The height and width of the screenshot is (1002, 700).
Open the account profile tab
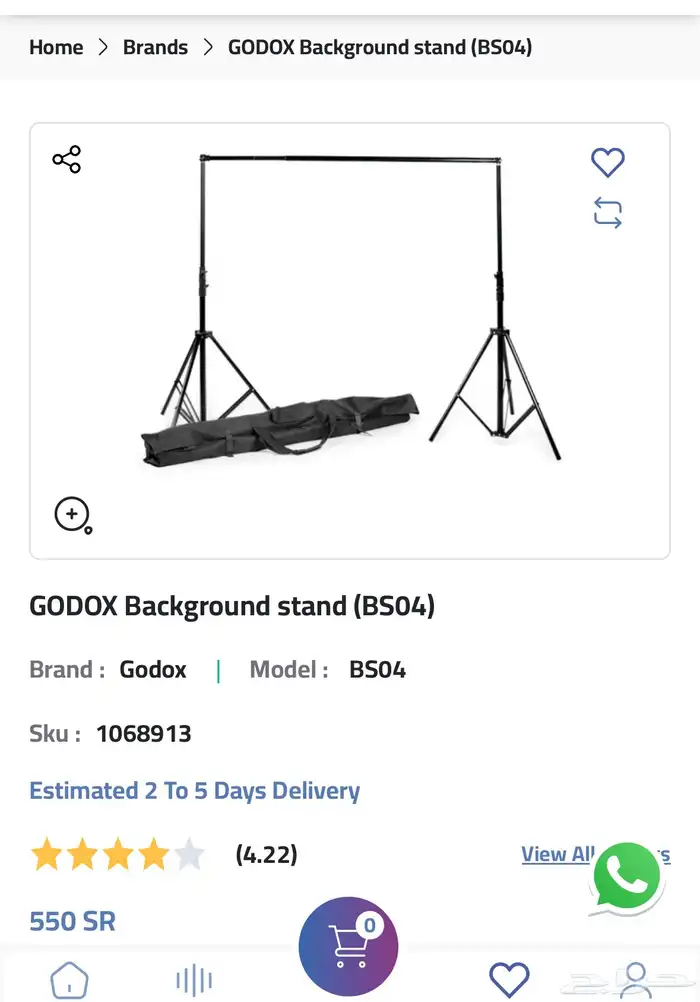pyautogui.click(x=635, y=979)
